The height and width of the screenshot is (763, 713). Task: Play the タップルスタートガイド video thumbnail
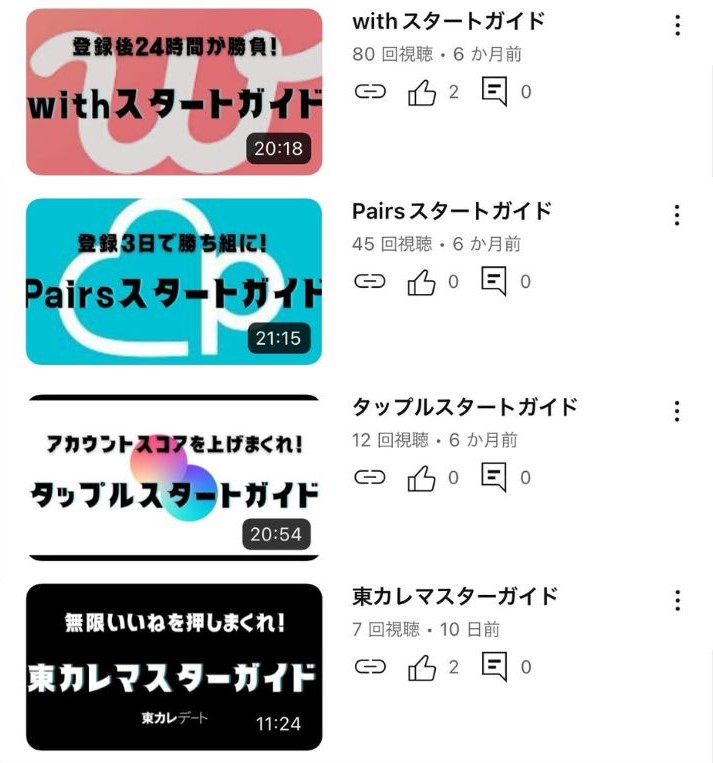[174, 477]
